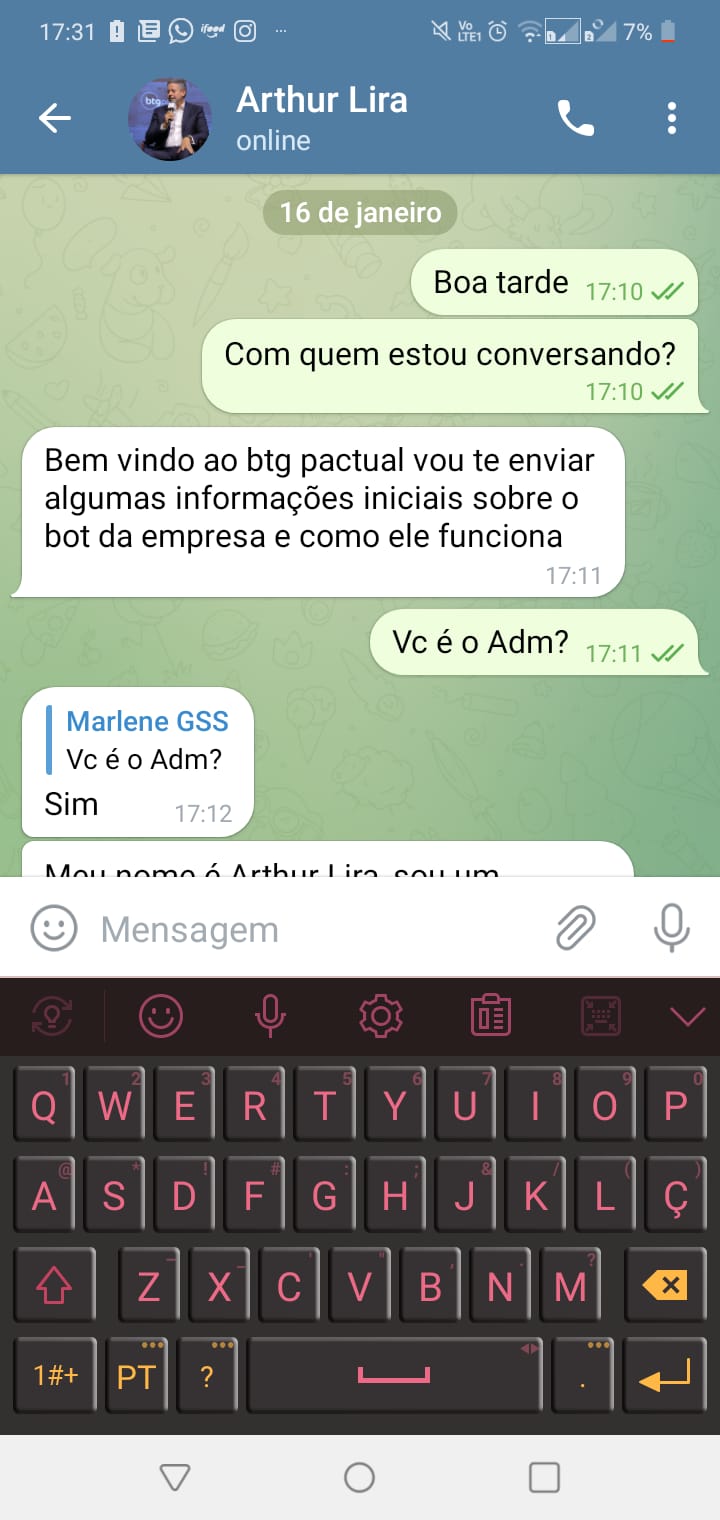Viewport: 720px width, 1520px height.
Task: Jump to the quoted Marlene GSS message
Action: tap(147, 740)
